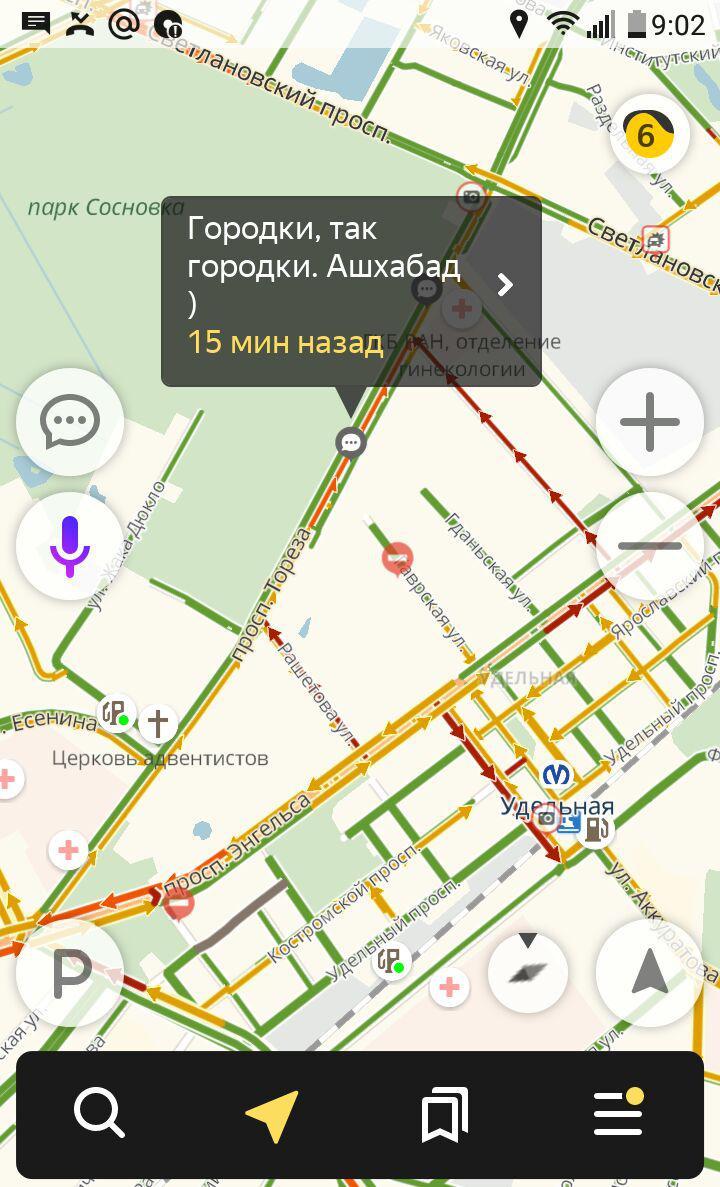Screen dimensions: 720x1187
Task: Tap the Удельная metro station marker
Action: pos(557,775)
